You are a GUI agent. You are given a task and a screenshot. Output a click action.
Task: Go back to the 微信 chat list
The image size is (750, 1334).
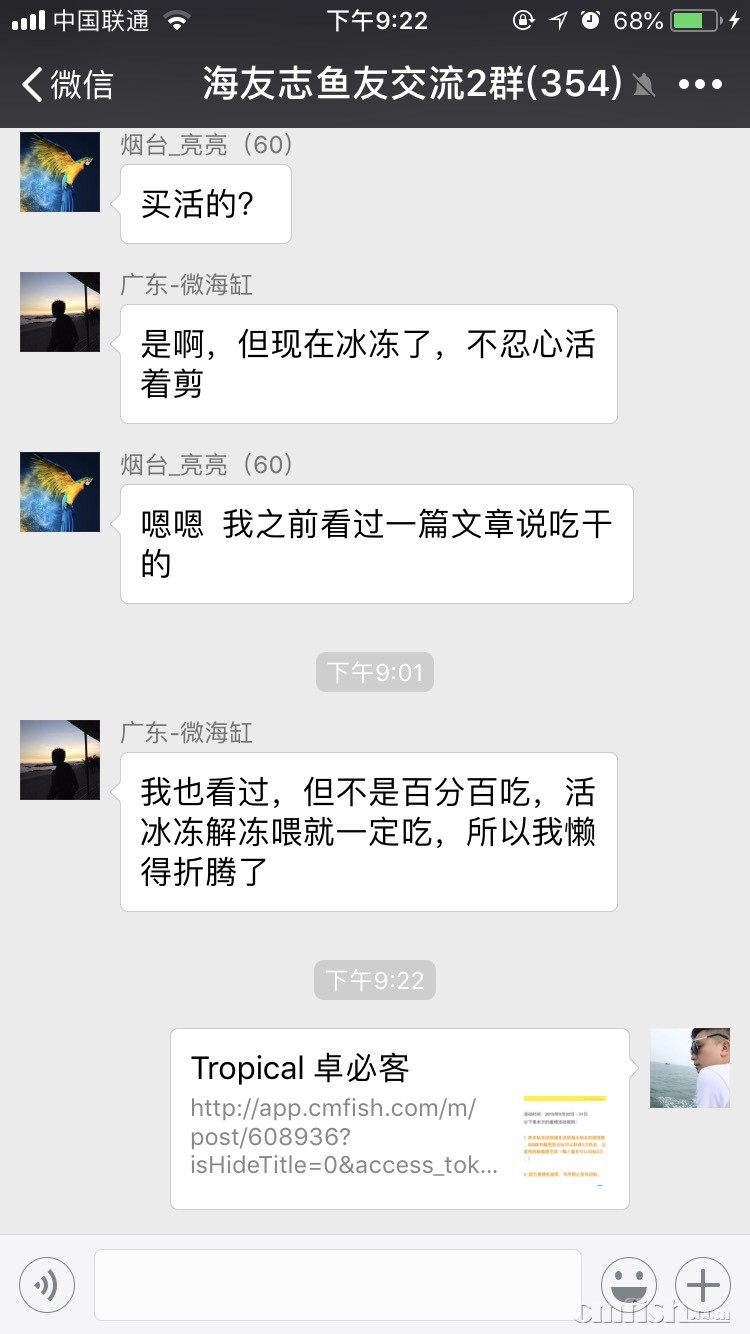point(68,84)
